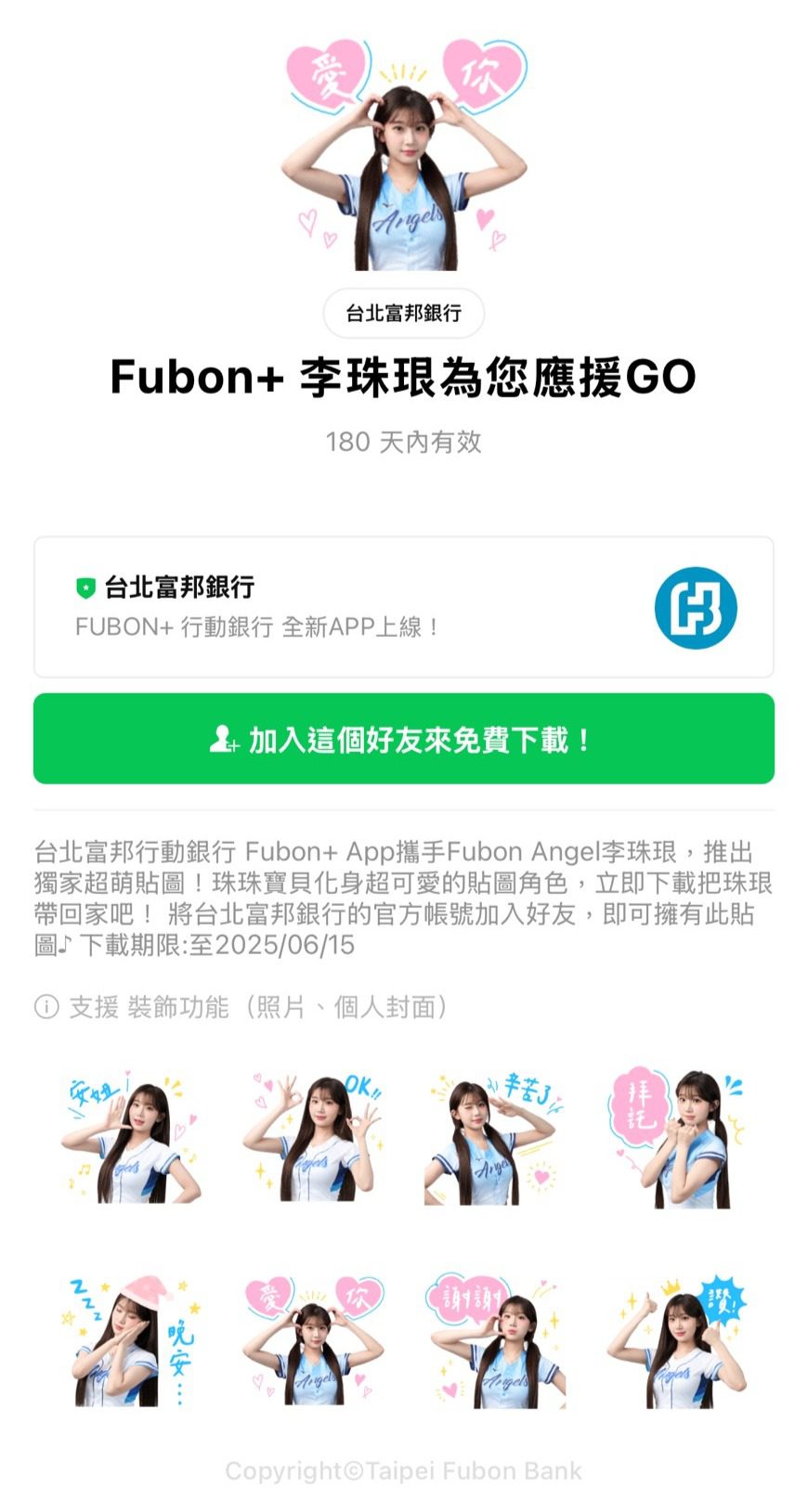
Task: Tap the info icon beside 支援 裝飾功能
Action: pos(46,1007)
